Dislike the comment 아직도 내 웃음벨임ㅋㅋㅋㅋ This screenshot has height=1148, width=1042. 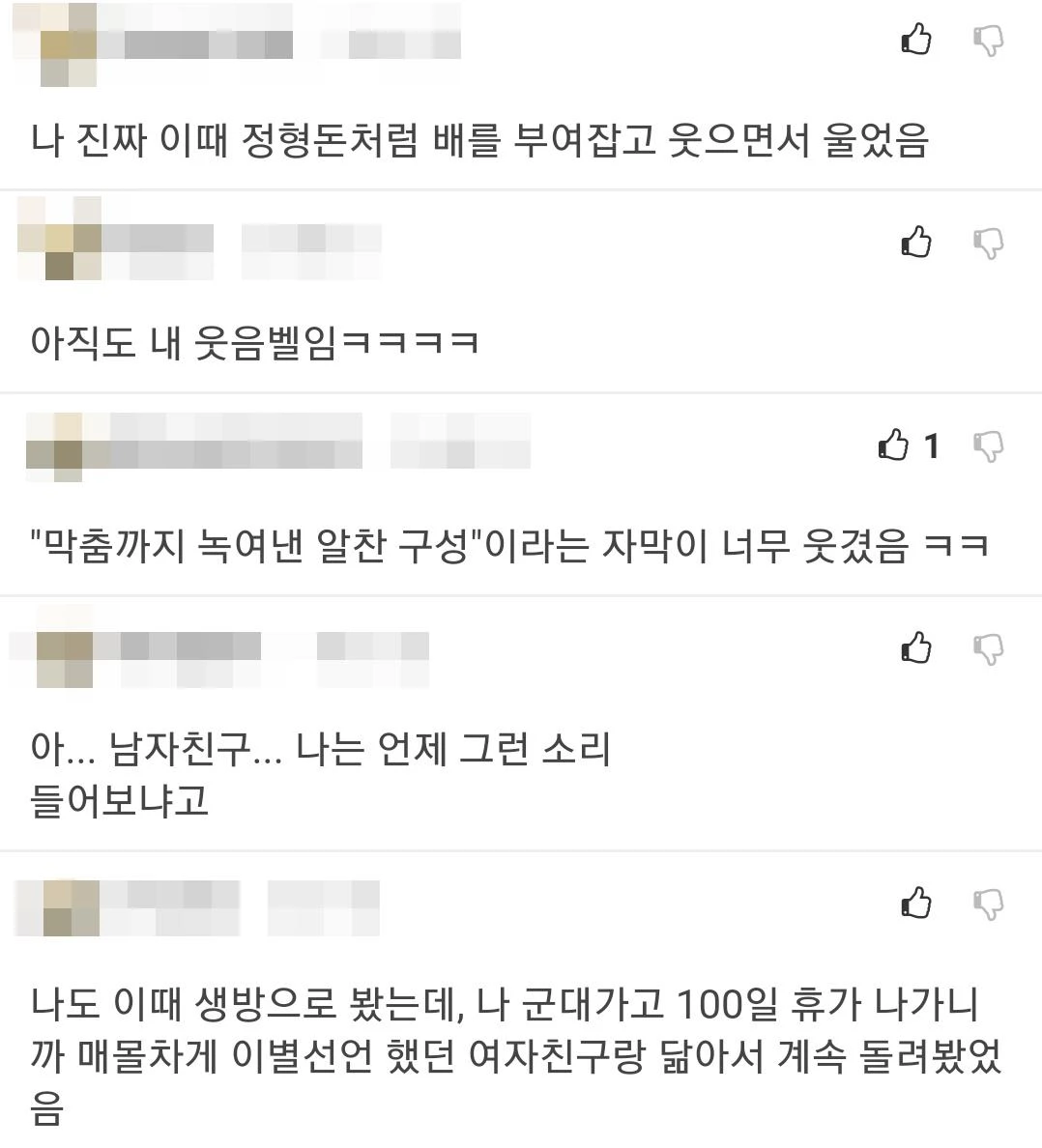(989, 243)
